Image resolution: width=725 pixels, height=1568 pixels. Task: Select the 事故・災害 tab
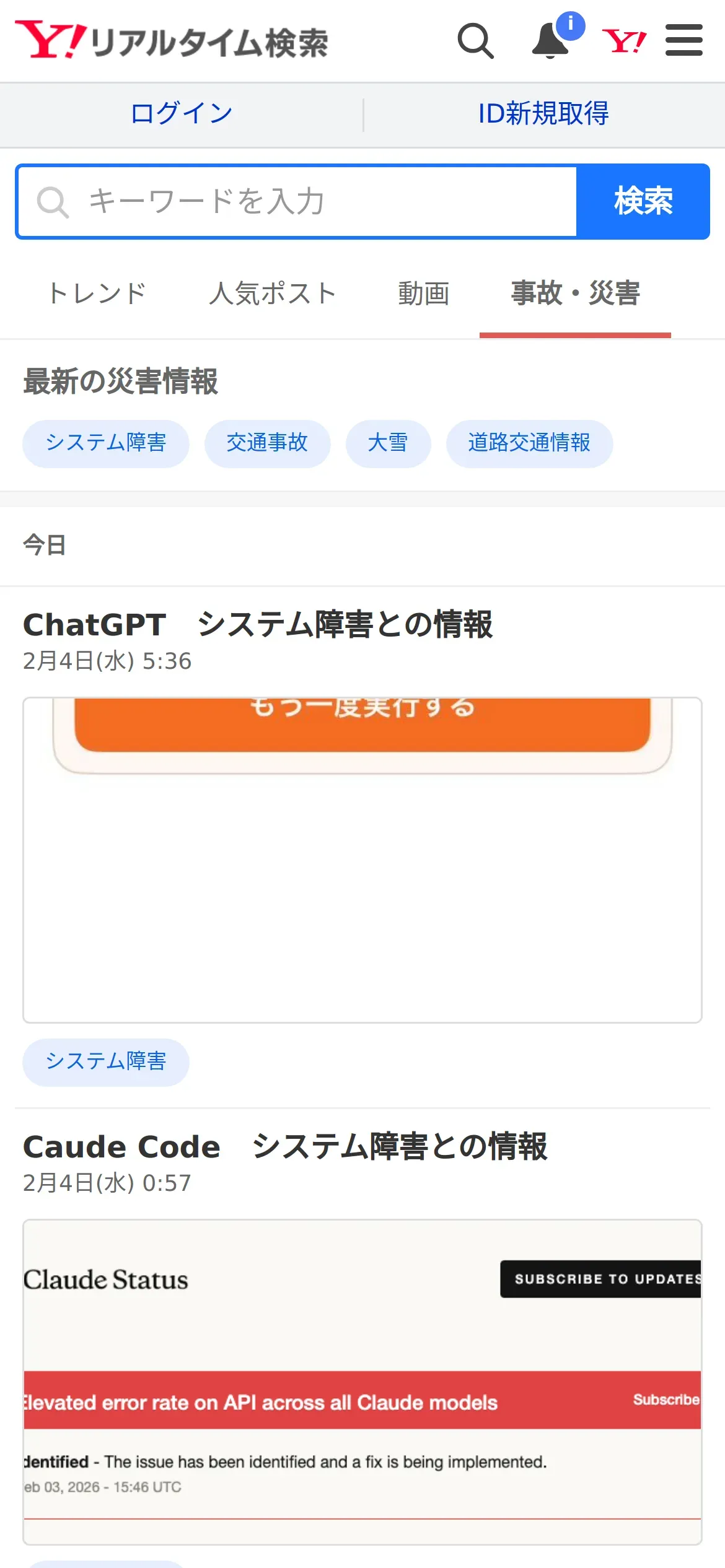[x=575, y=294]
